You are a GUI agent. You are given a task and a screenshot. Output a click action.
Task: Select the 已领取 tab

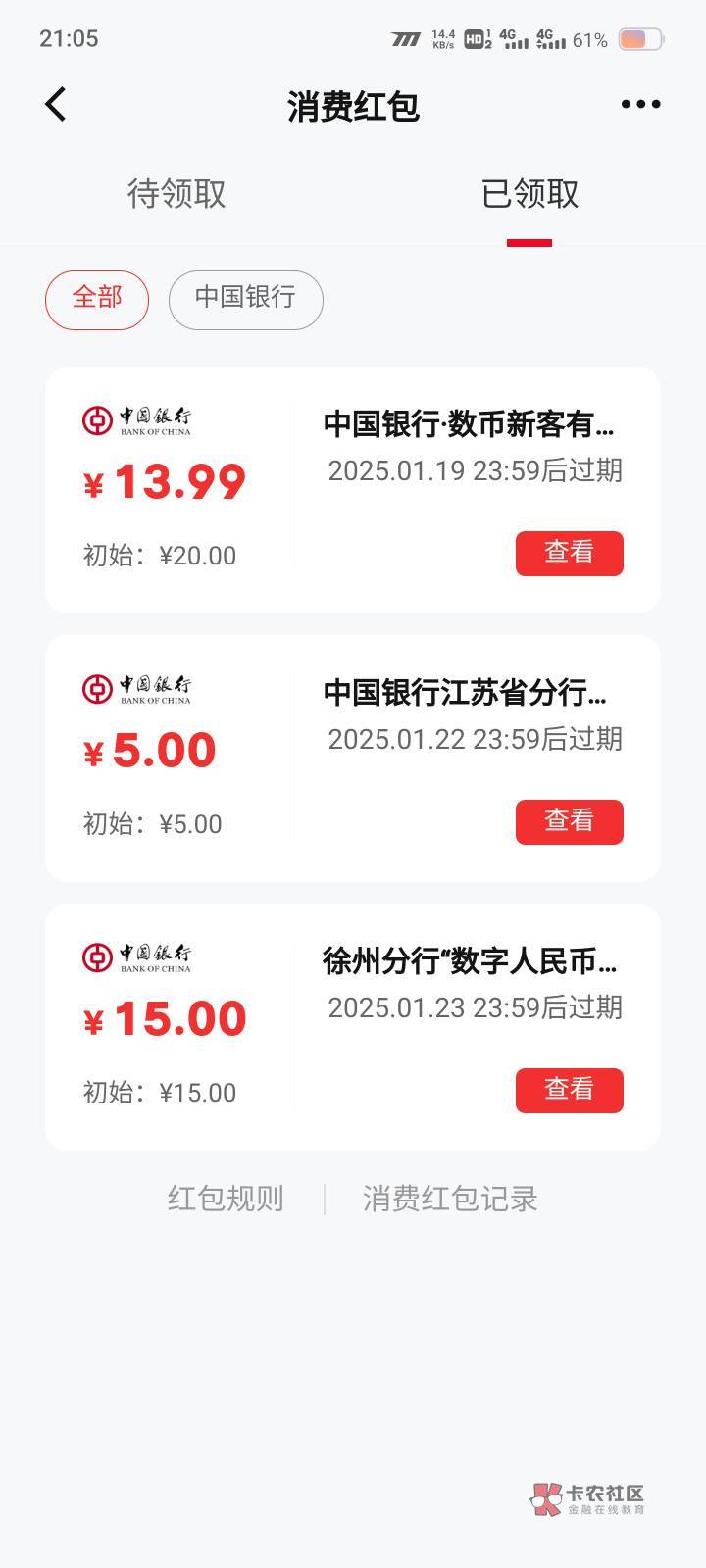point(529,194)
